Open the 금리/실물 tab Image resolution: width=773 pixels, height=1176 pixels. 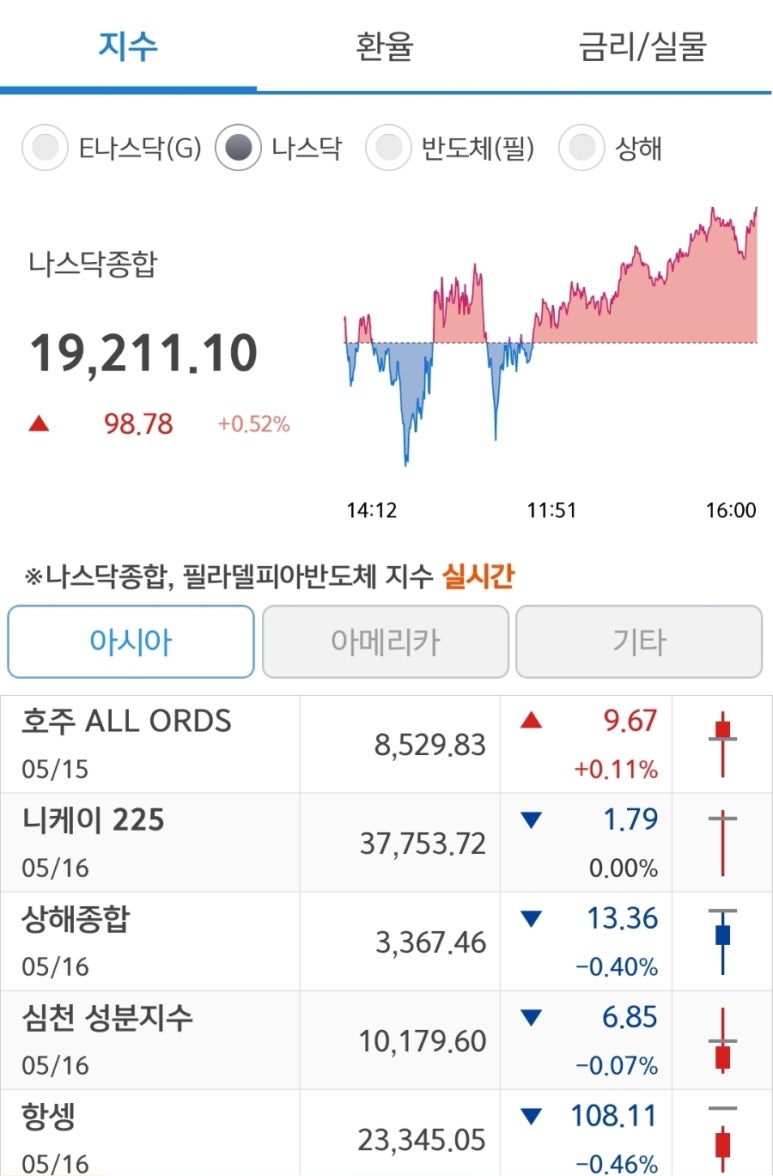644,46
